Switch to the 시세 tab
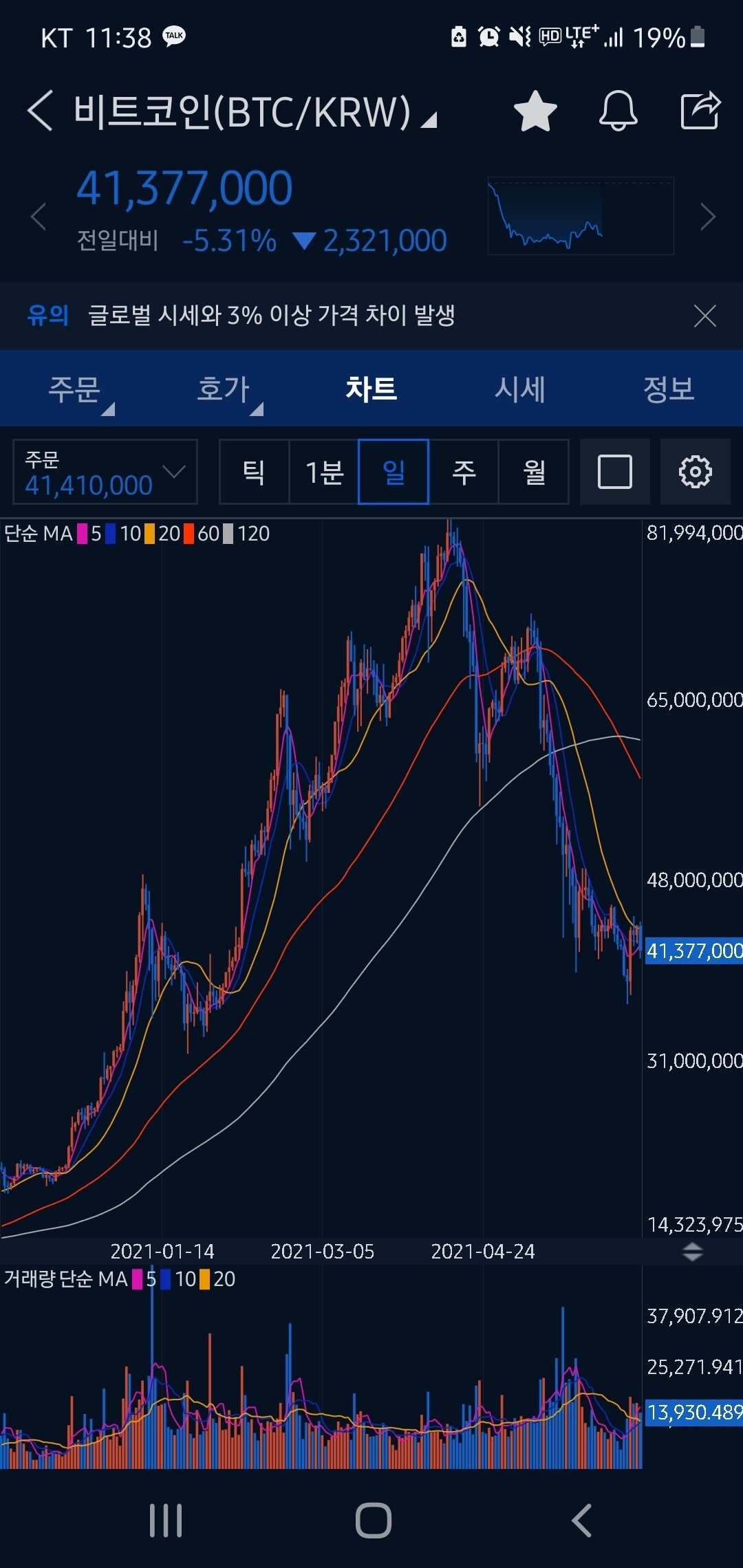The image size is (743, 1568). point(520,389)
